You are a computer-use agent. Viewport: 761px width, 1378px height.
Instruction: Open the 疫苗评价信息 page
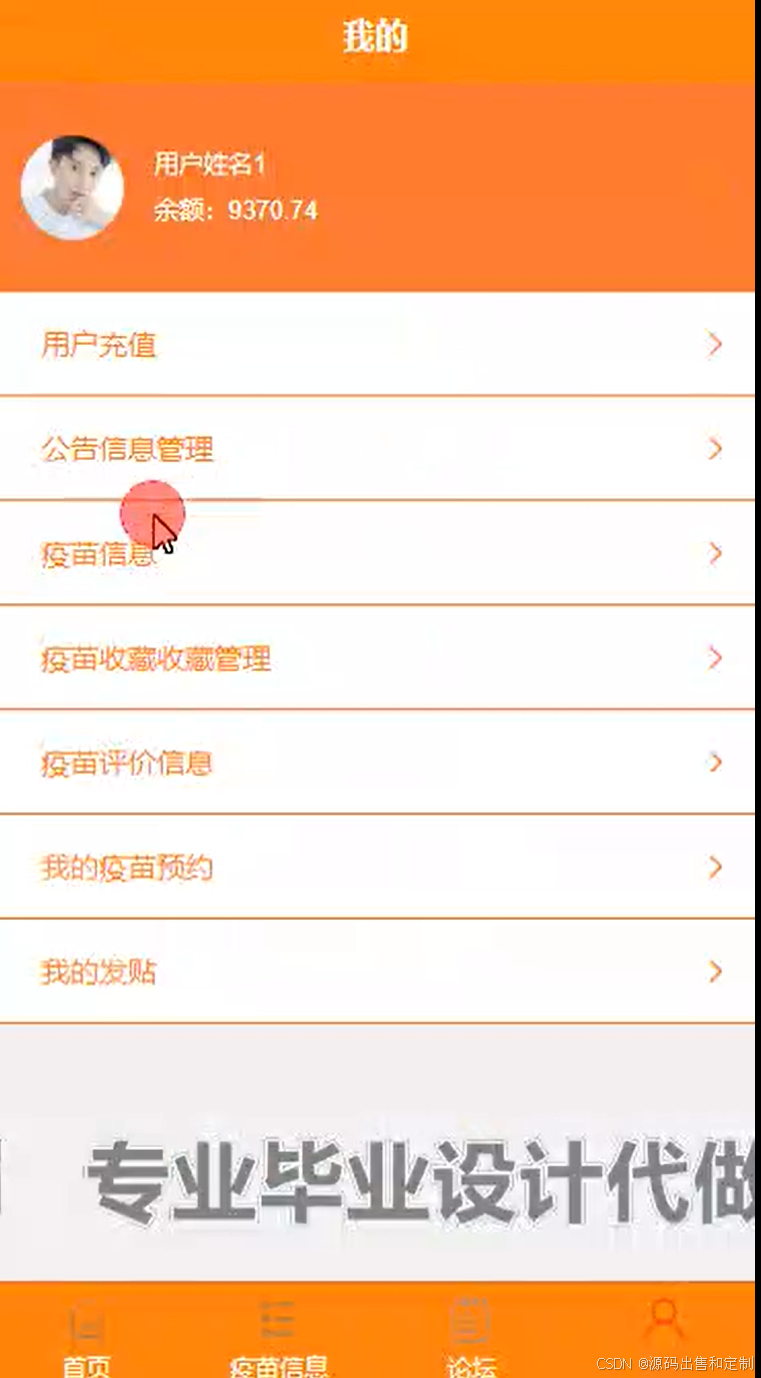pyautogui.click(x=127, y=762)
